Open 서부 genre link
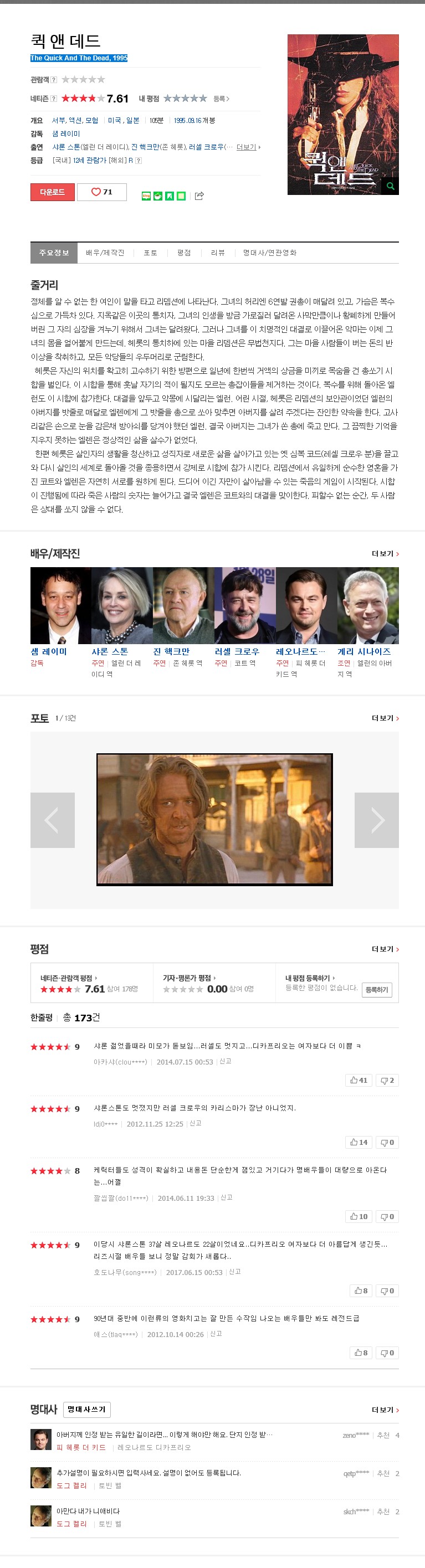The image size is (425, 1568). point(58,121)
